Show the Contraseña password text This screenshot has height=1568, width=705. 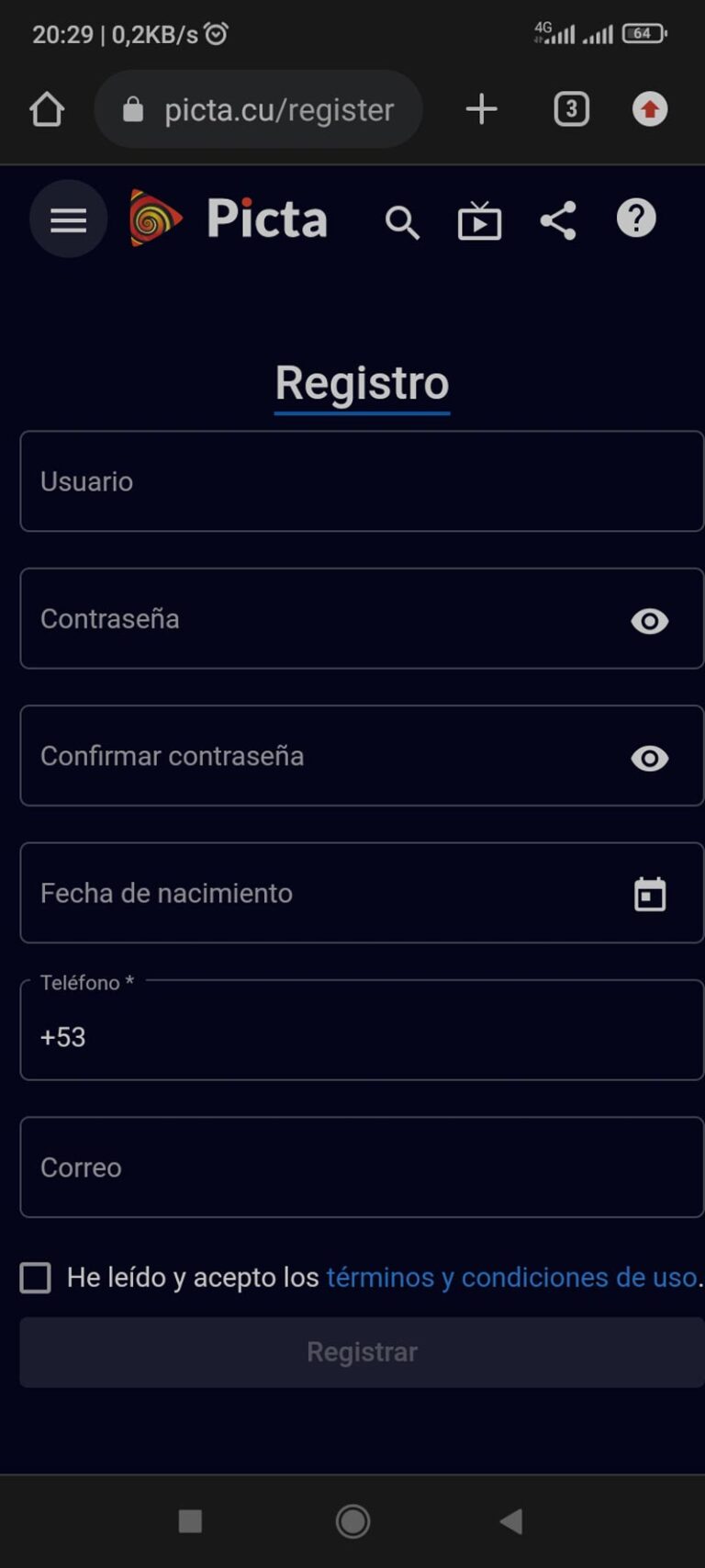click(649, 621)
